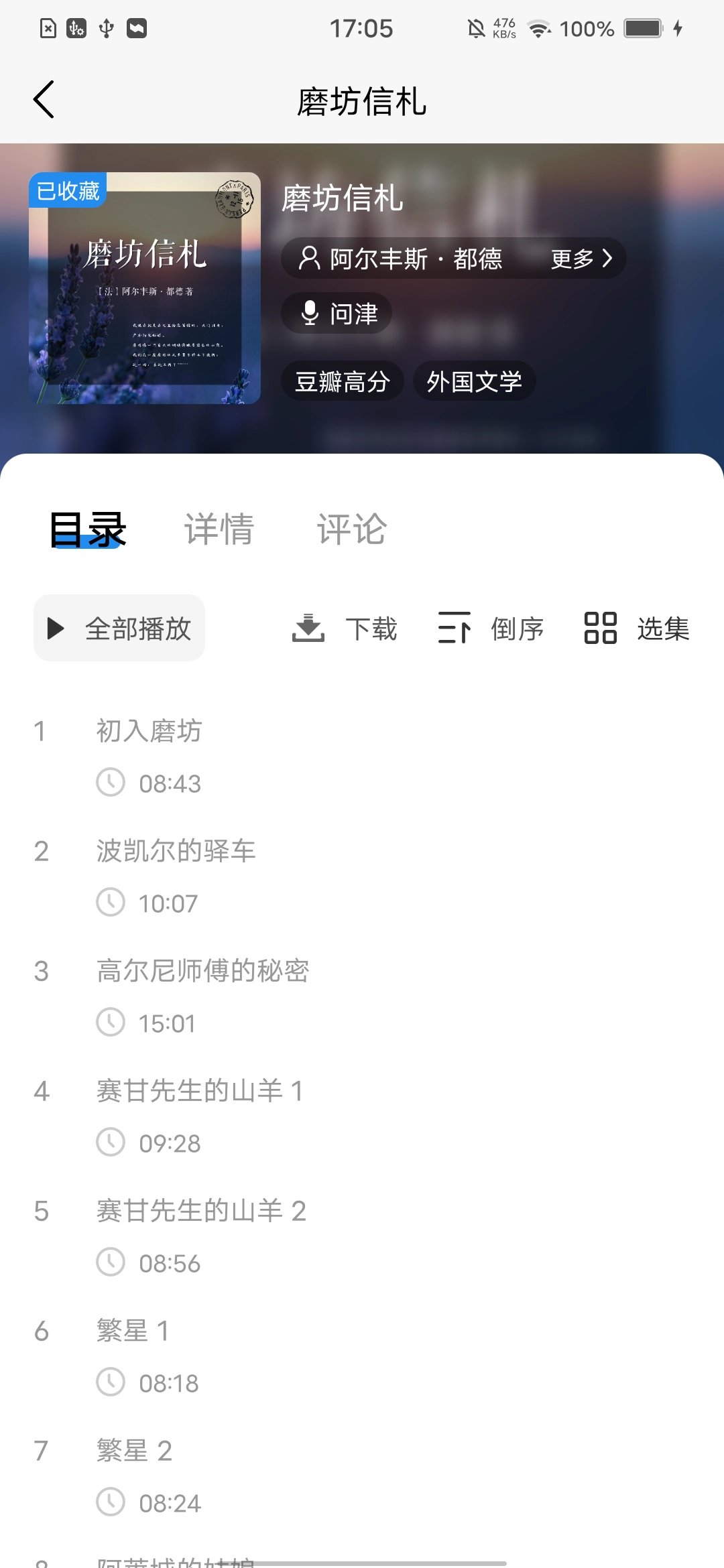Viewport: 724px width, 1568px height.
Task: Tap the reverse order sort icon
Action: 453,629
